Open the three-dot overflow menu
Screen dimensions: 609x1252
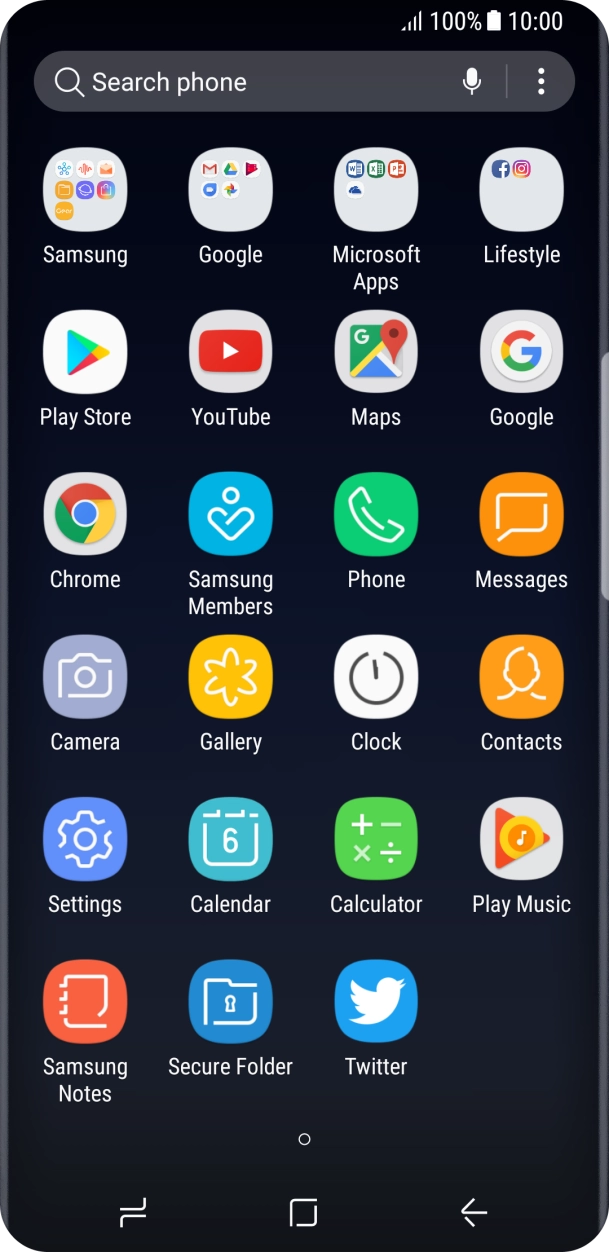click(x=541, y=82)
